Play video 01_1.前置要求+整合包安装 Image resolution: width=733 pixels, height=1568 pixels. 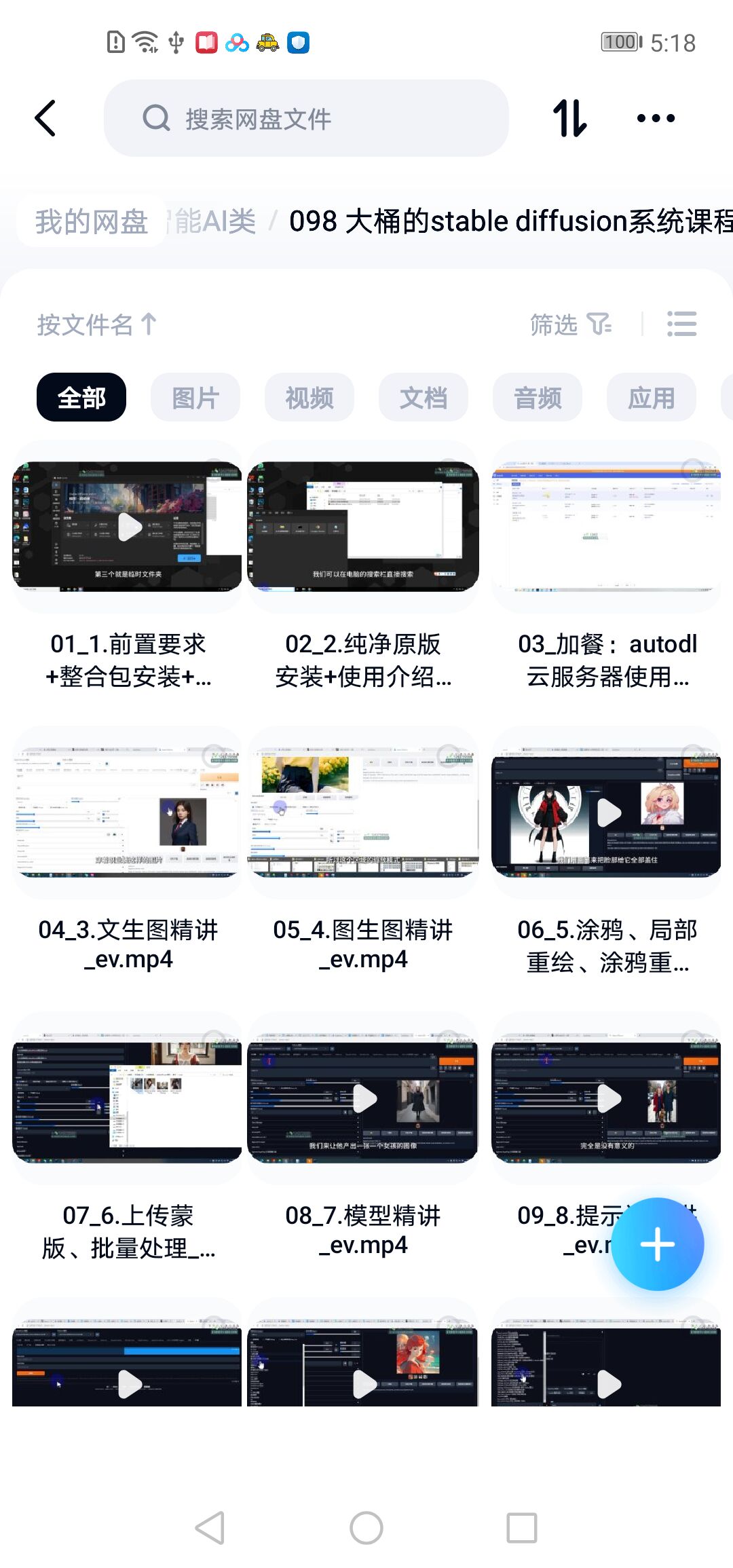tap(128, 527)
